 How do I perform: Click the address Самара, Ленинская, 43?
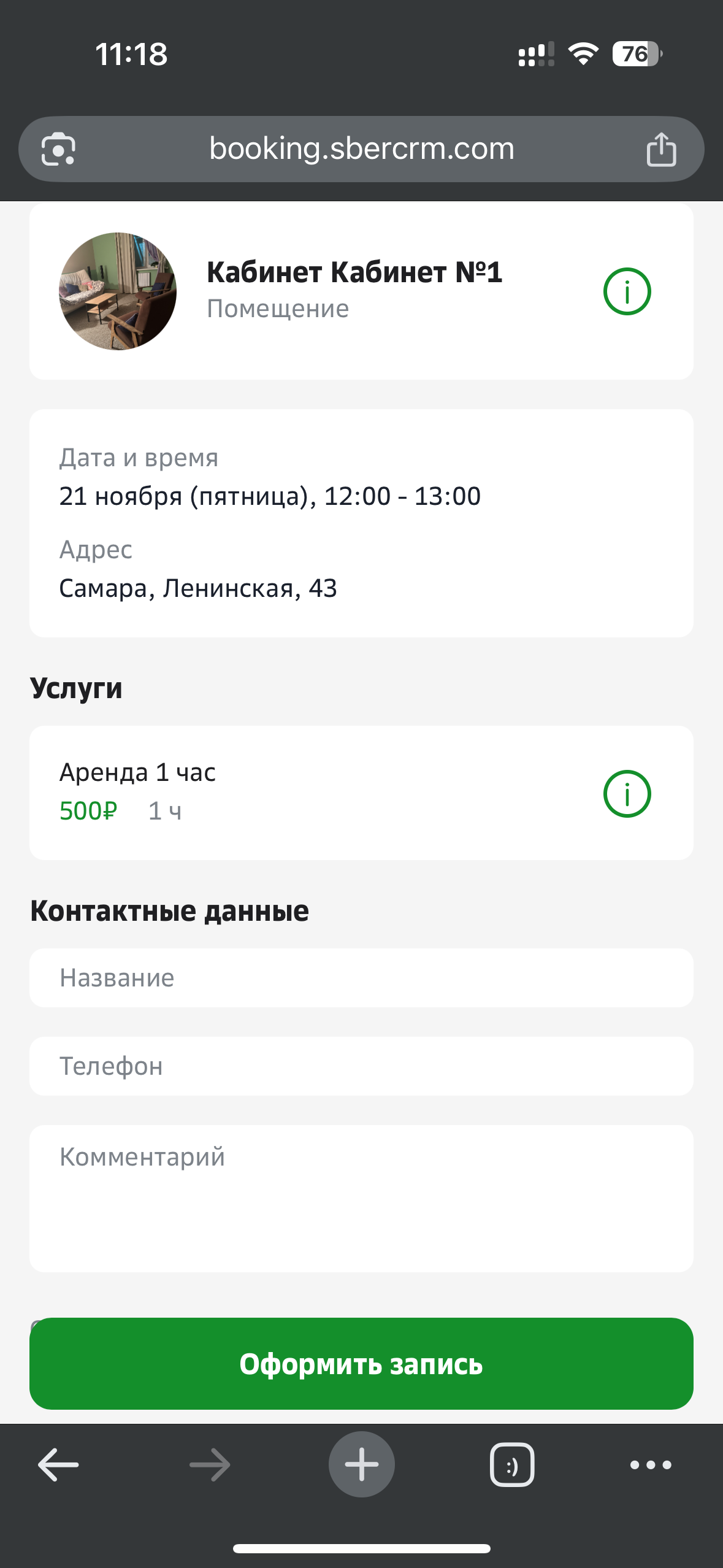(x=199, y=588)
